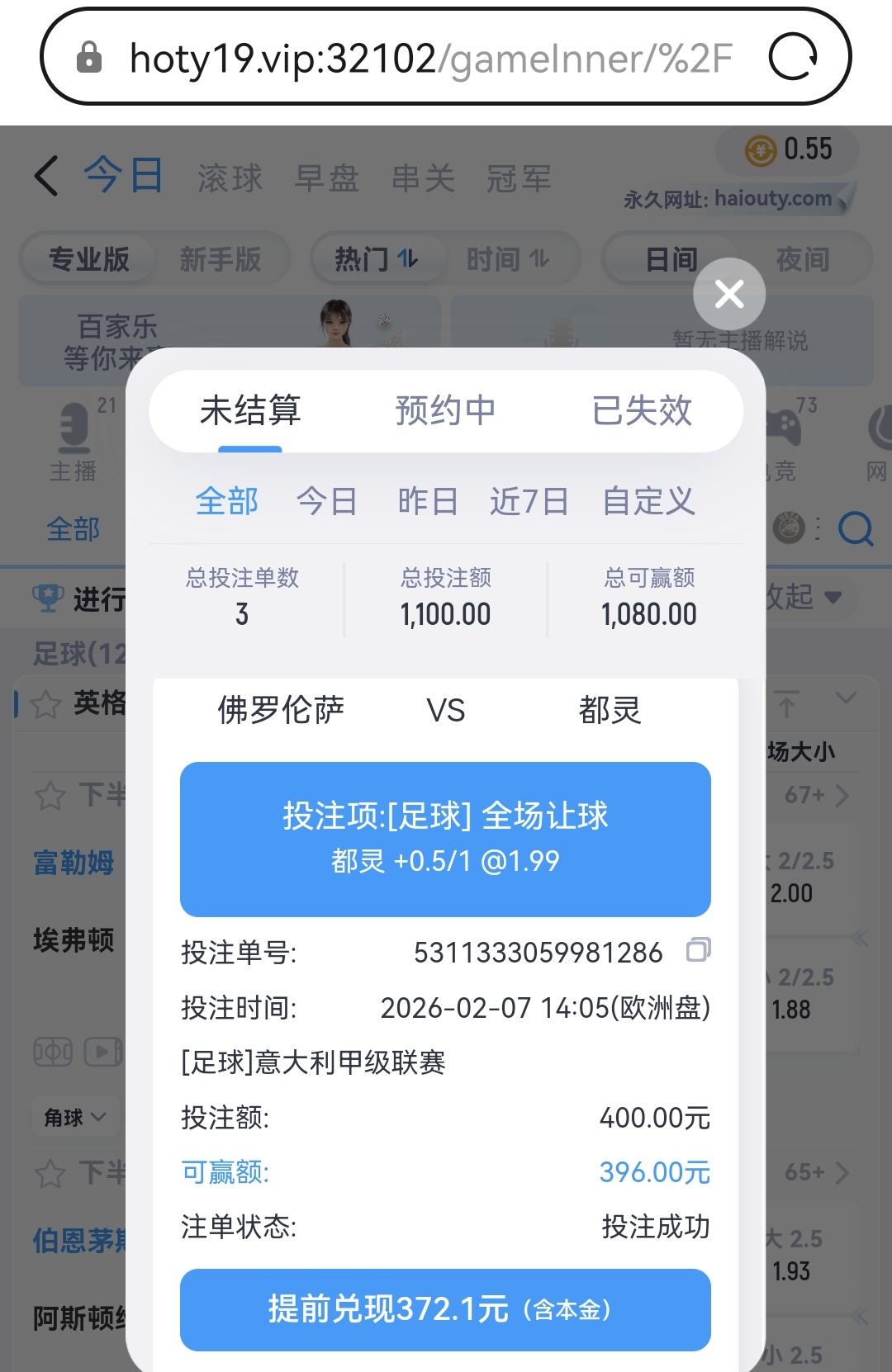This screenshot has width=892, height=1372.
Task: Close the bet records popup
Action: click(x=729, y=294)
